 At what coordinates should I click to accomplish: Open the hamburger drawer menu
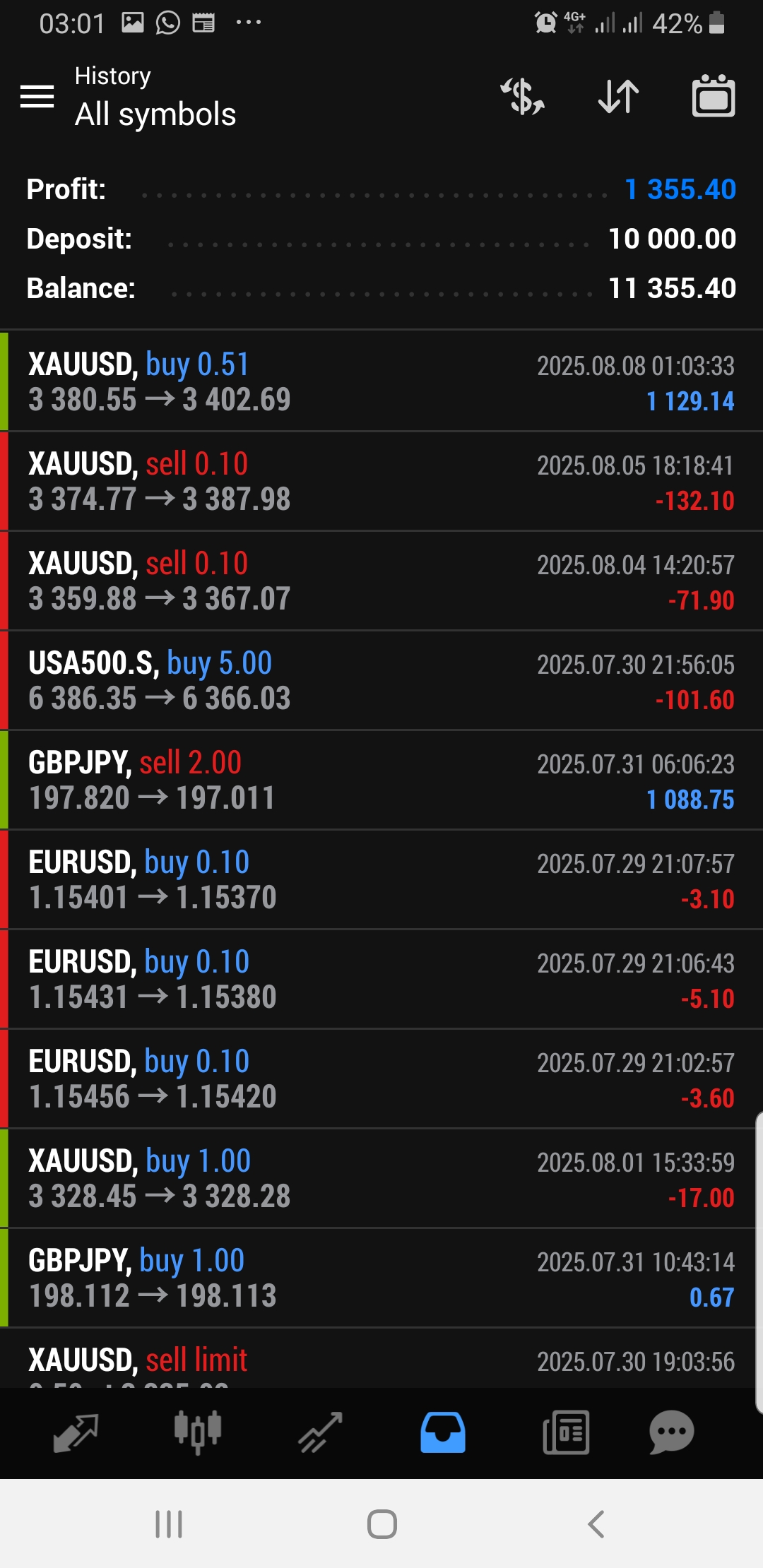point(37,97)
